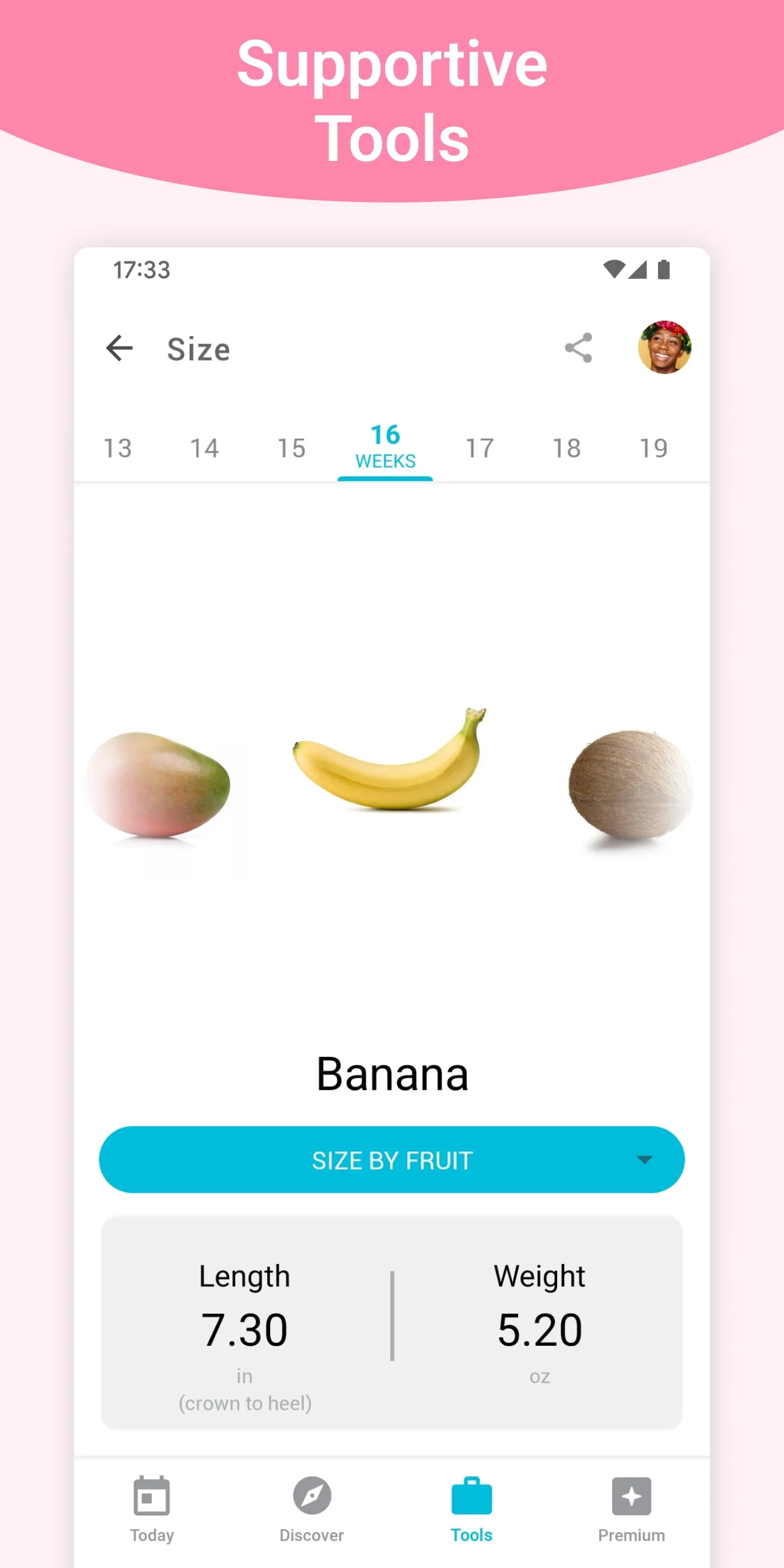Screen dimensions: 784x1568
Task: Open week 18 tab
Action: pyautogui.click(x=566, y=448)
